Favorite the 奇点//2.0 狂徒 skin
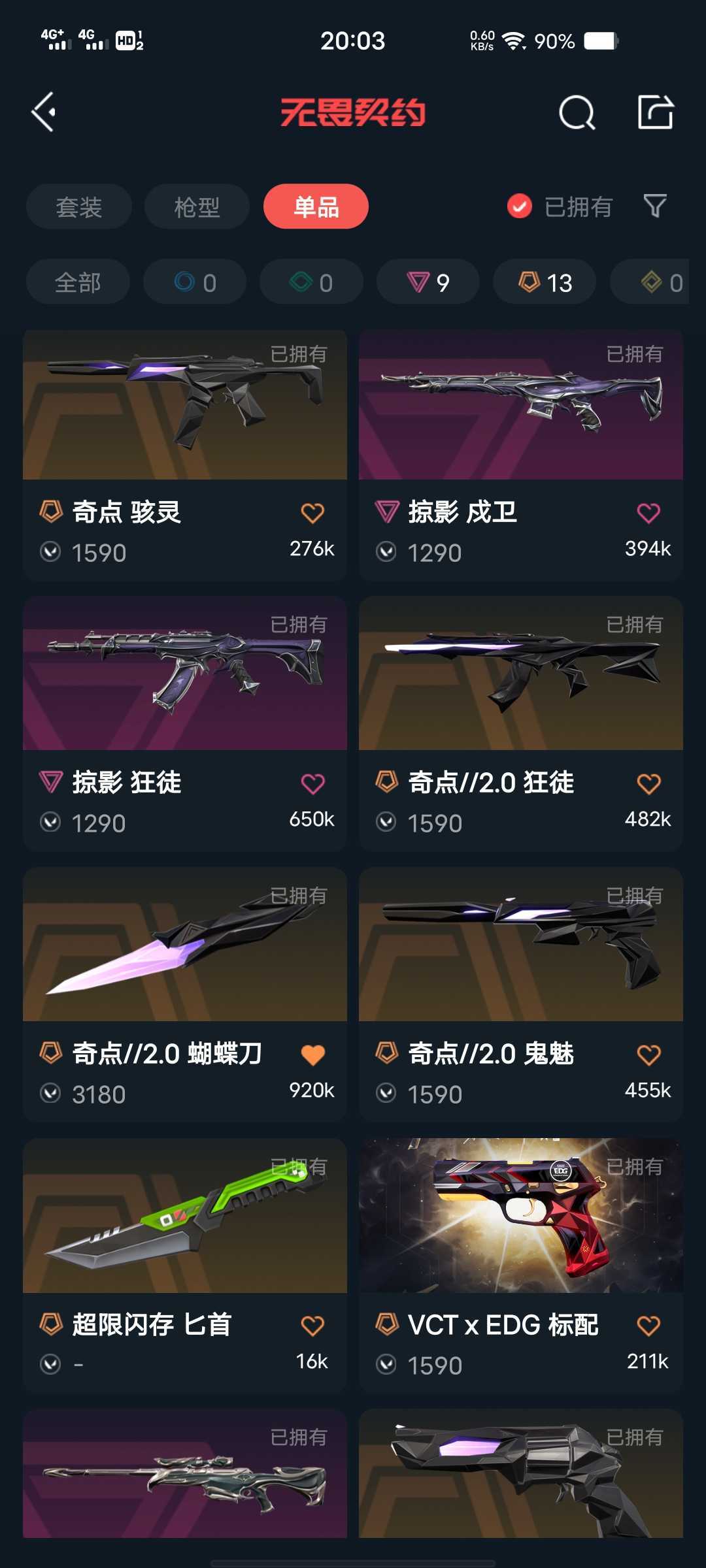Screen dimensions: 706x1568 (x=648, y=783)
